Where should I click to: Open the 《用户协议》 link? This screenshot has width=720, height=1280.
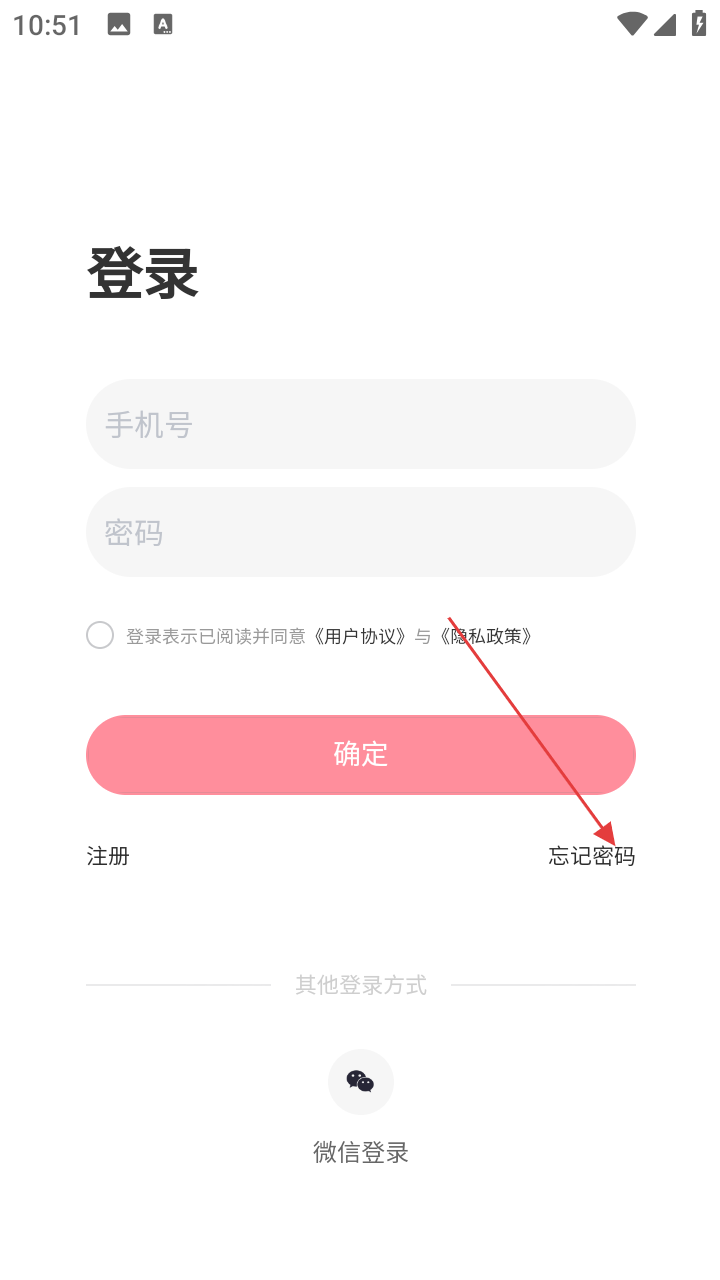point(360,636)
